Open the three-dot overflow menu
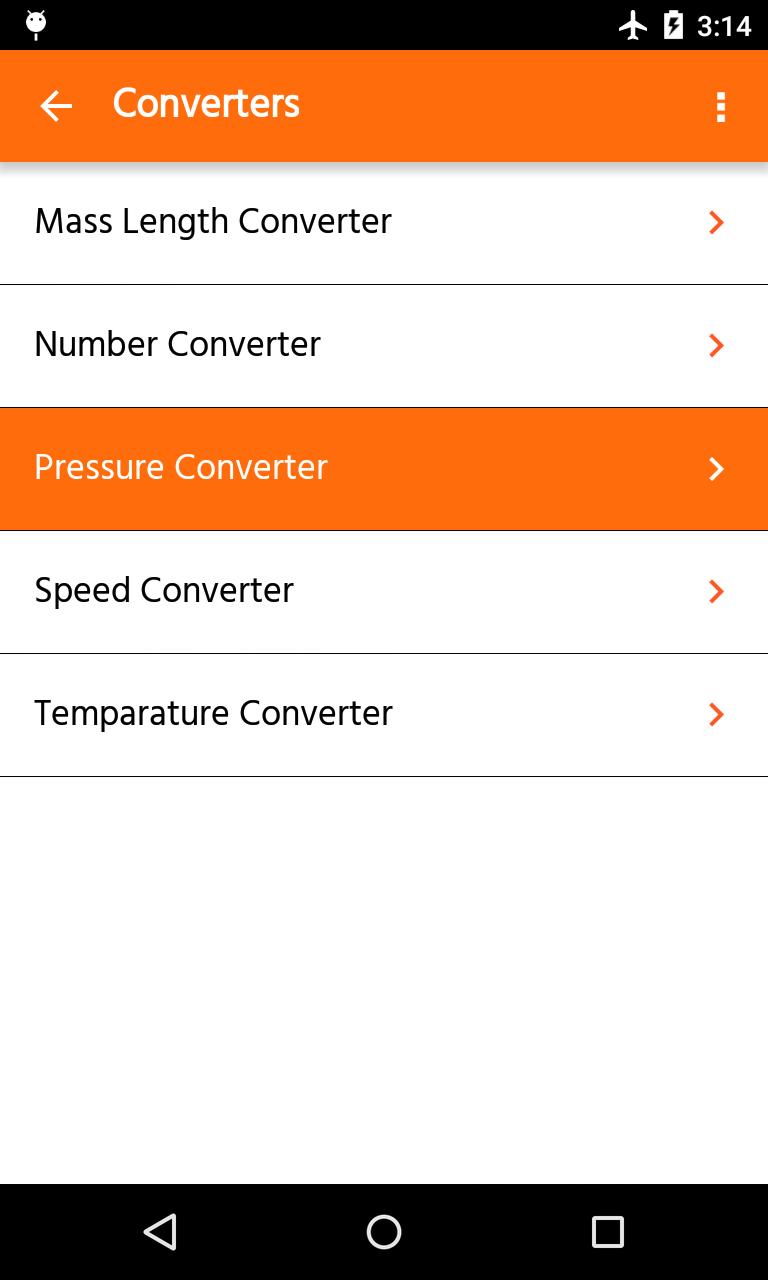The image size is (768, 1280). [x=720, y=107]
